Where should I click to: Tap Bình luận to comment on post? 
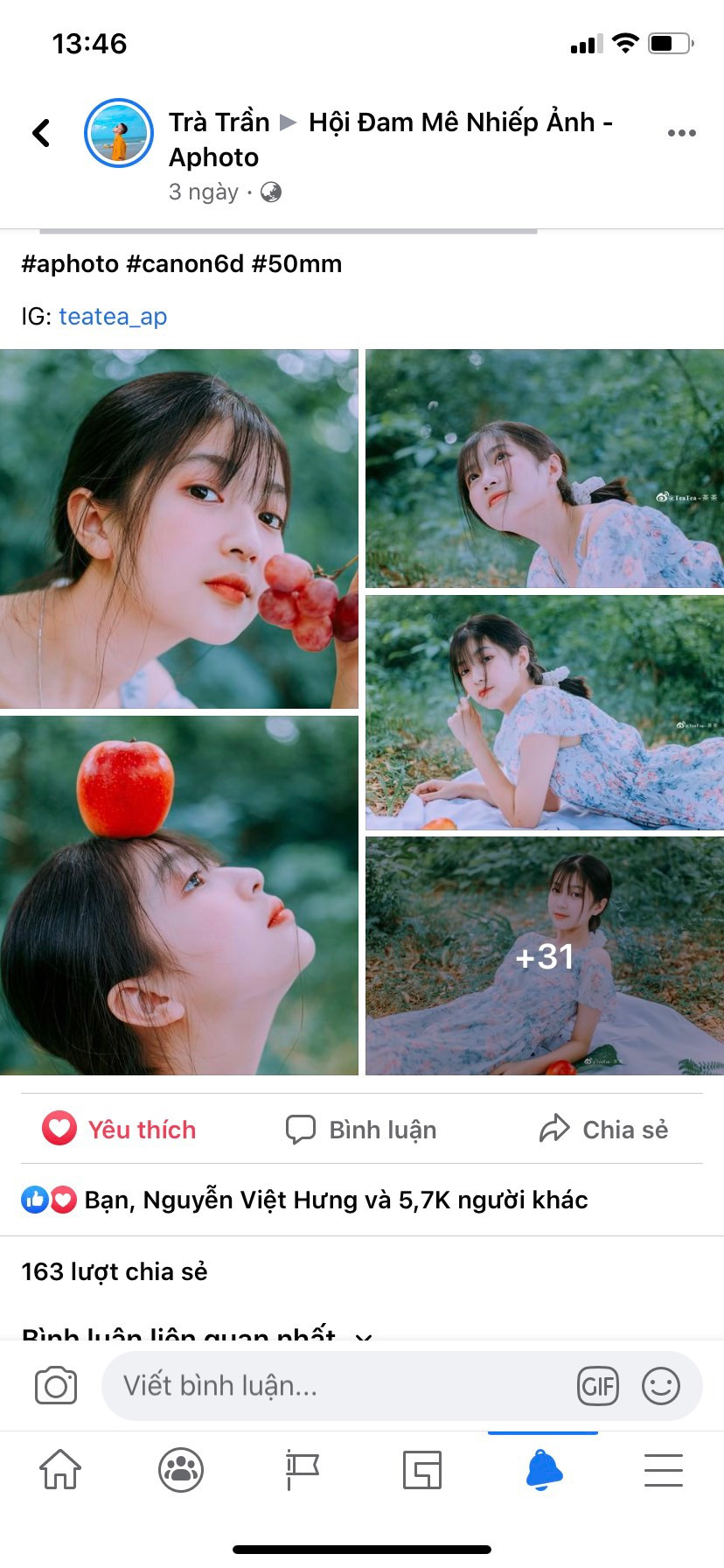362,1129
